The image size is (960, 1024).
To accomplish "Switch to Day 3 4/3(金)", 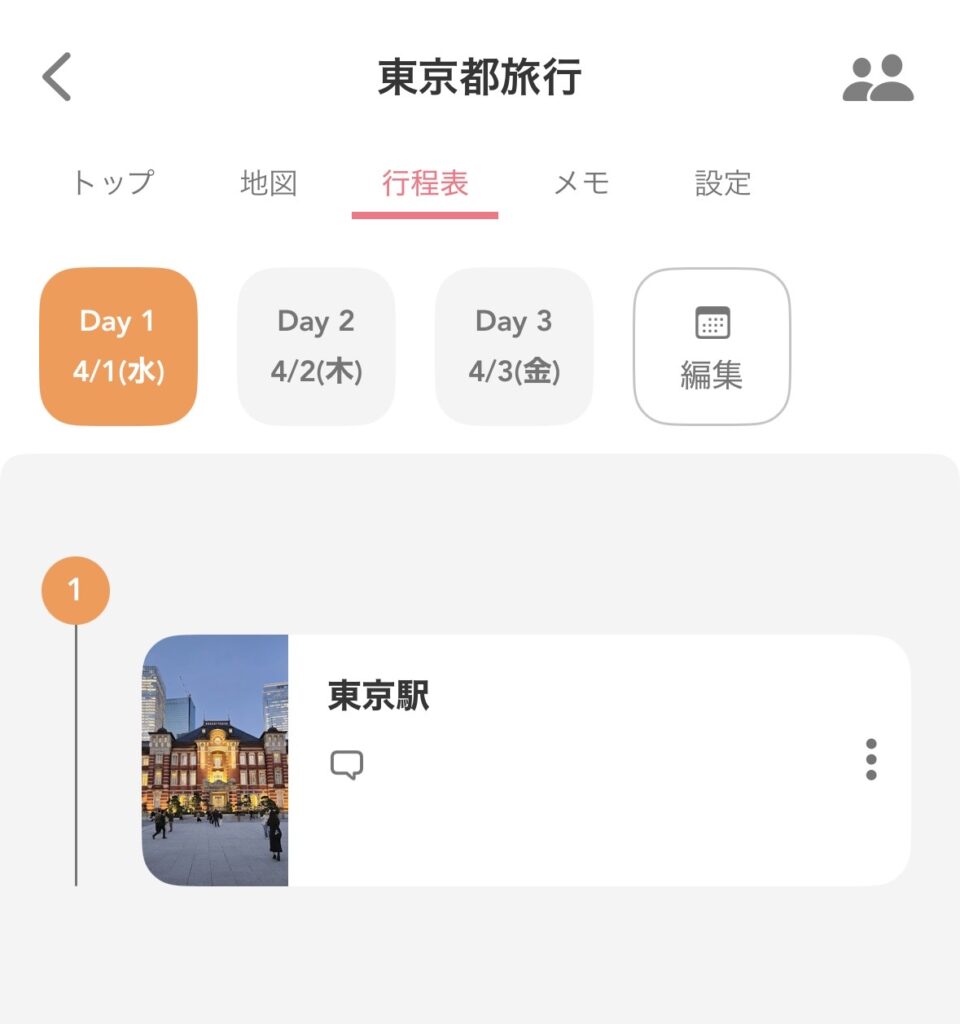I will [x=514, y=344].
